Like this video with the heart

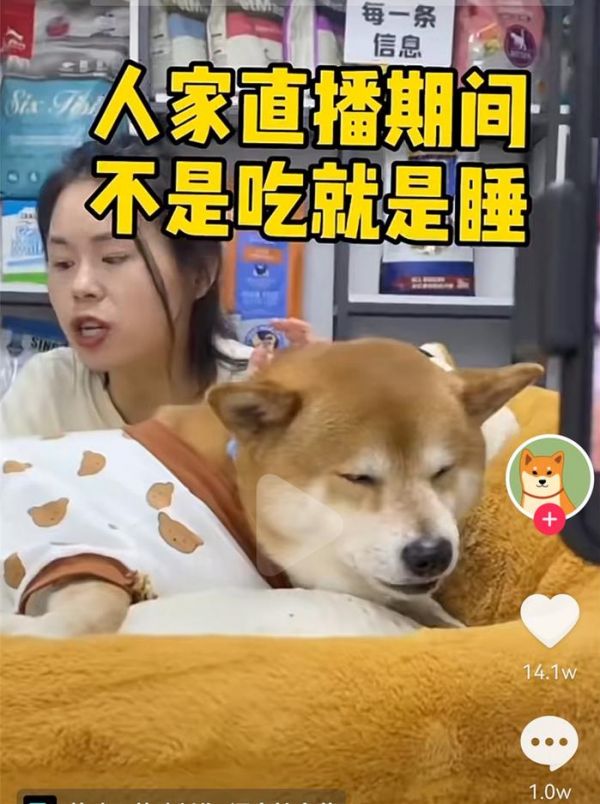pyautogui.click(x=549, y=620)
